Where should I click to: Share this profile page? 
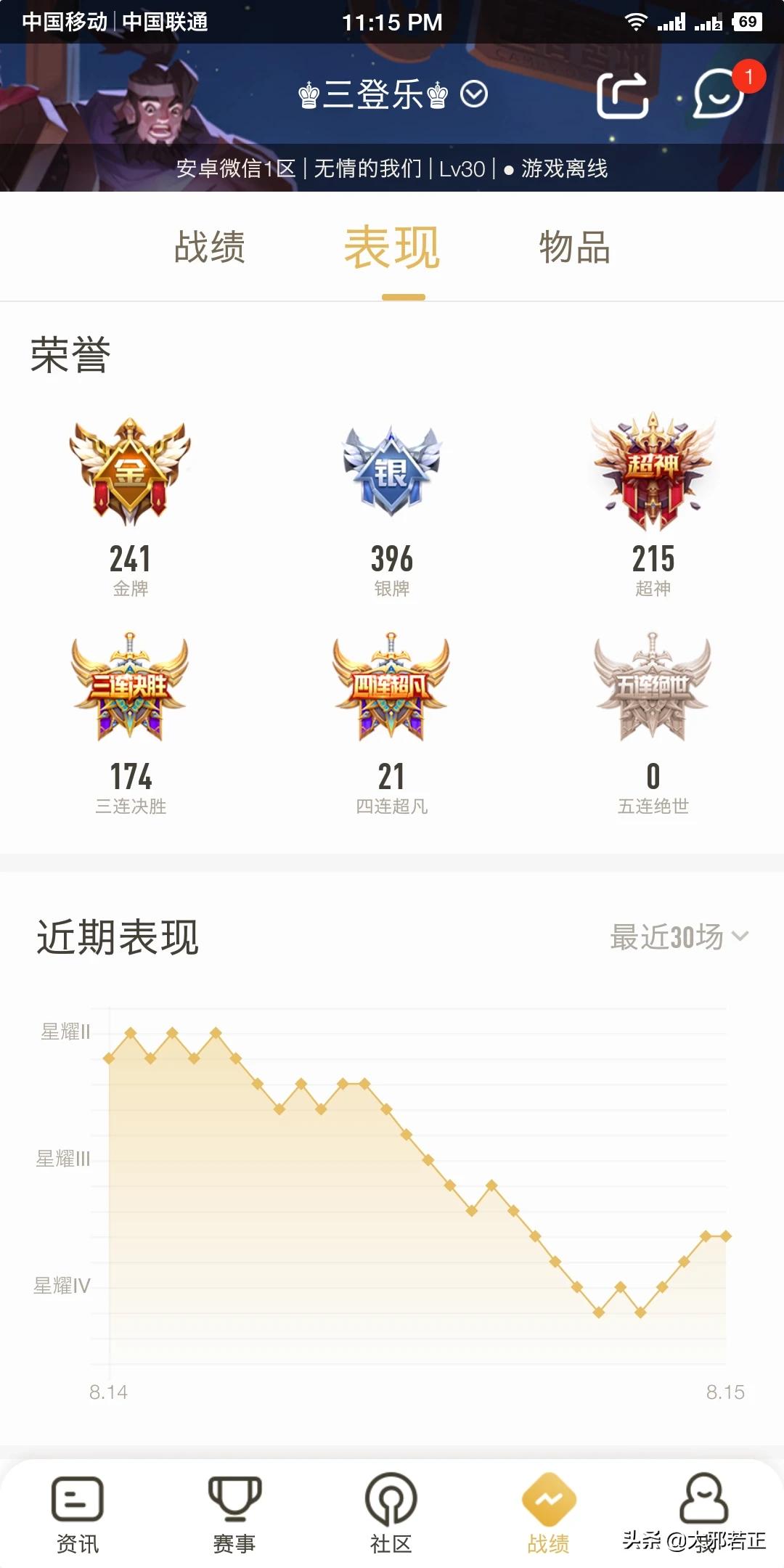(x=622, y=95)
